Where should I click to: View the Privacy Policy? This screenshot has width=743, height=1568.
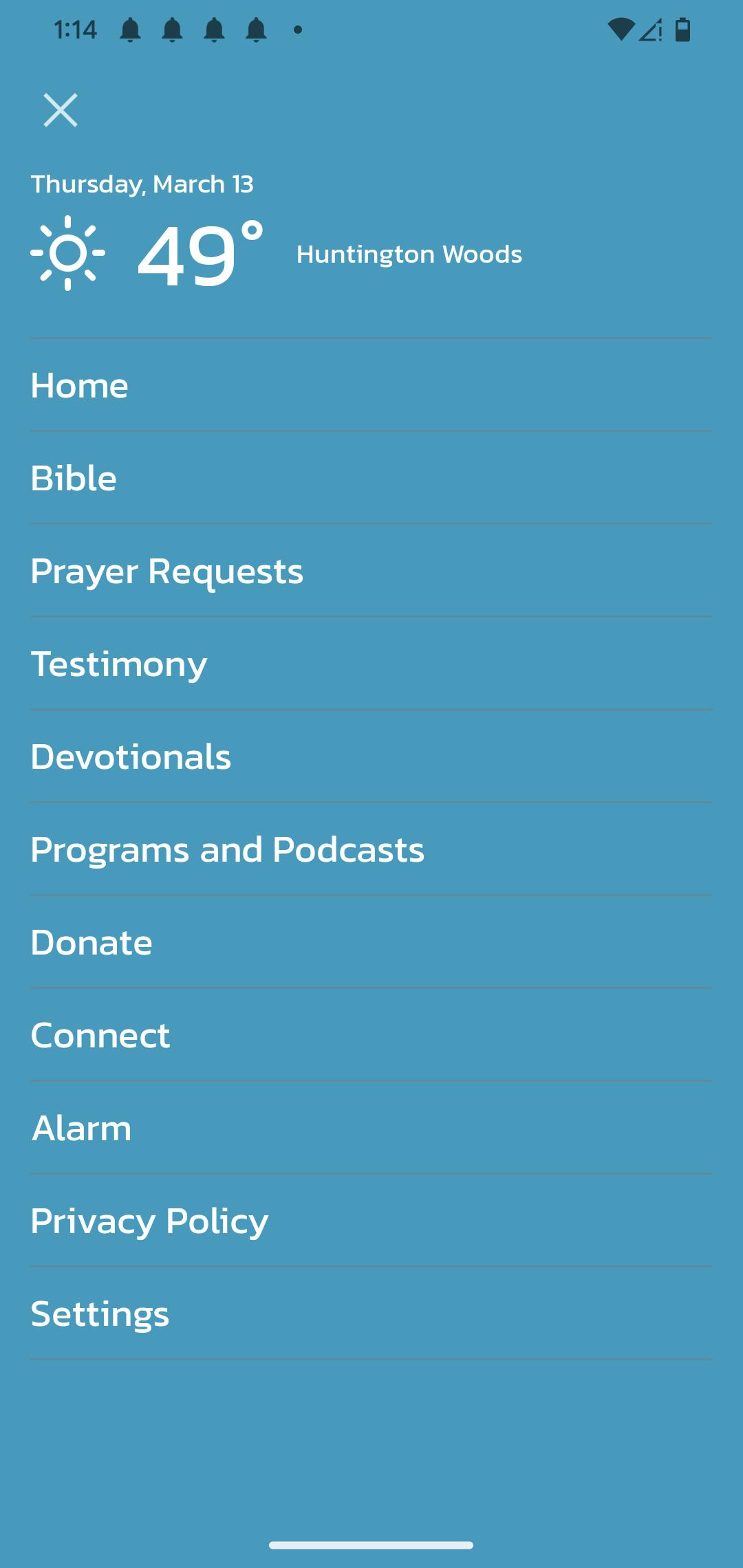[371, 1221]
